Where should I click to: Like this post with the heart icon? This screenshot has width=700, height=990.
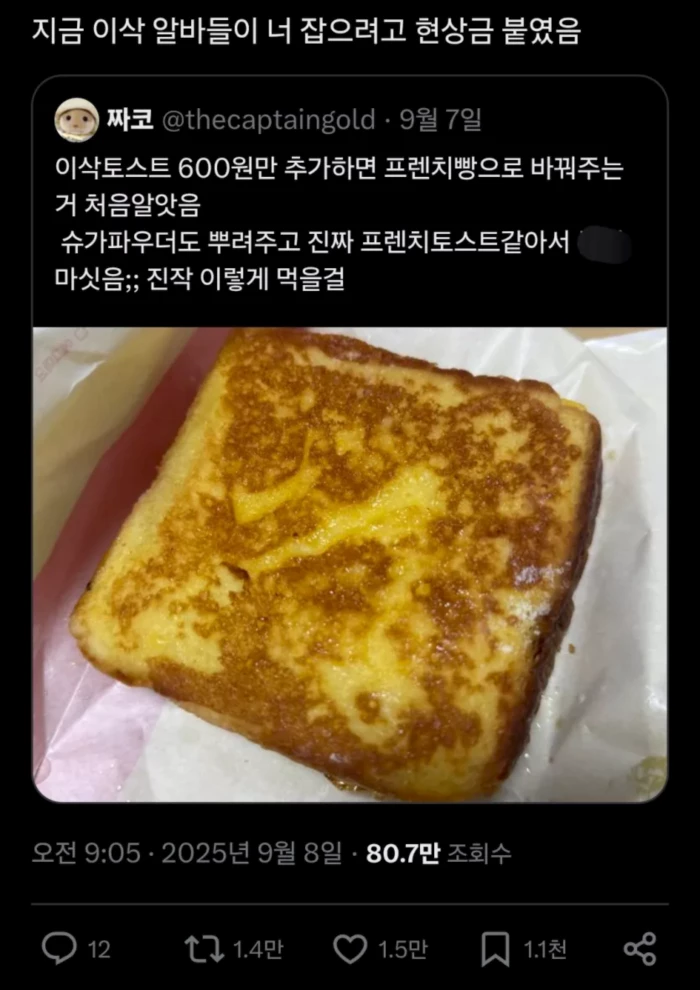pyautogui.click(x=349, y=948)
